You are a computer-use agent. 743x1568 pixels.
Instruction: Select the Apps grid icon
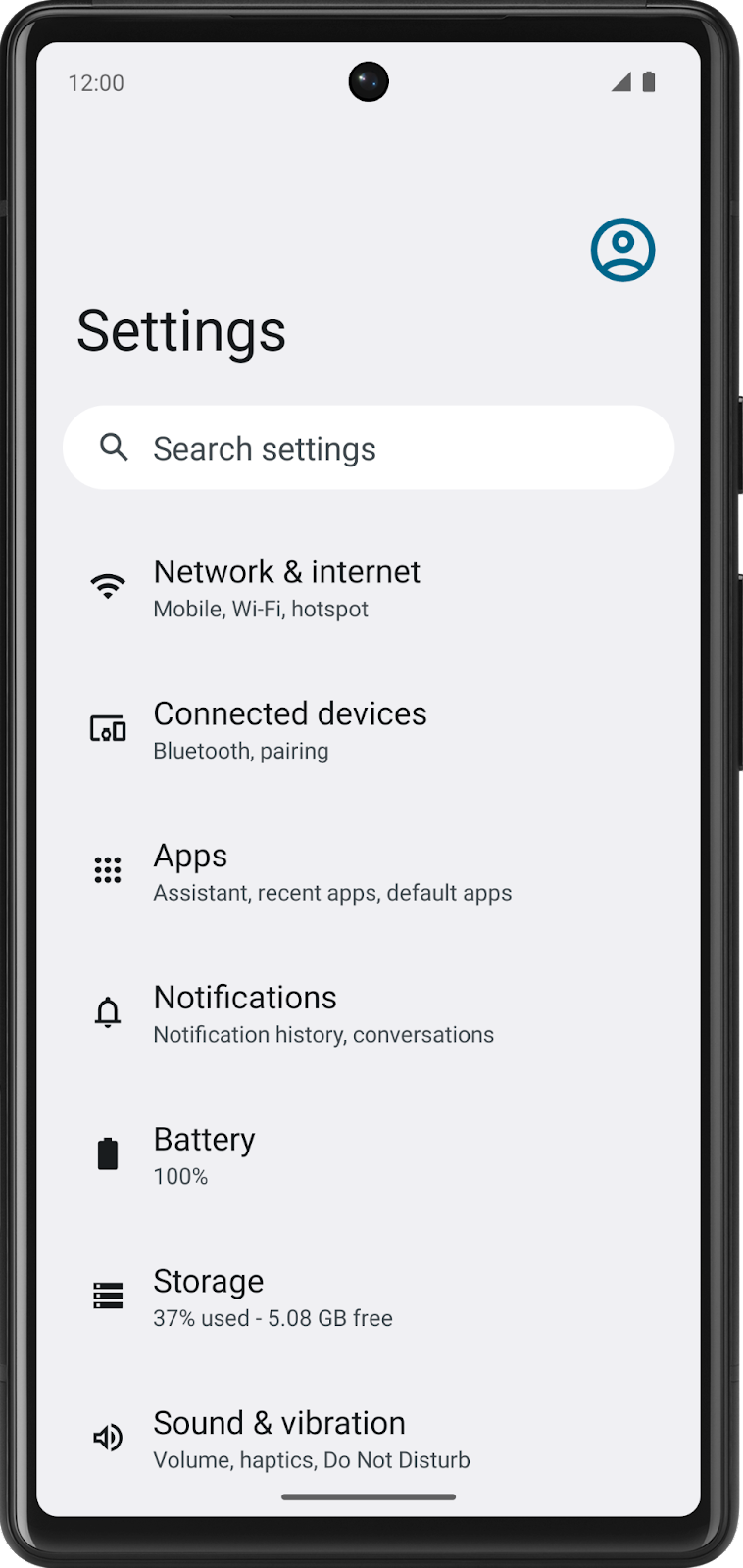[108, 870]
